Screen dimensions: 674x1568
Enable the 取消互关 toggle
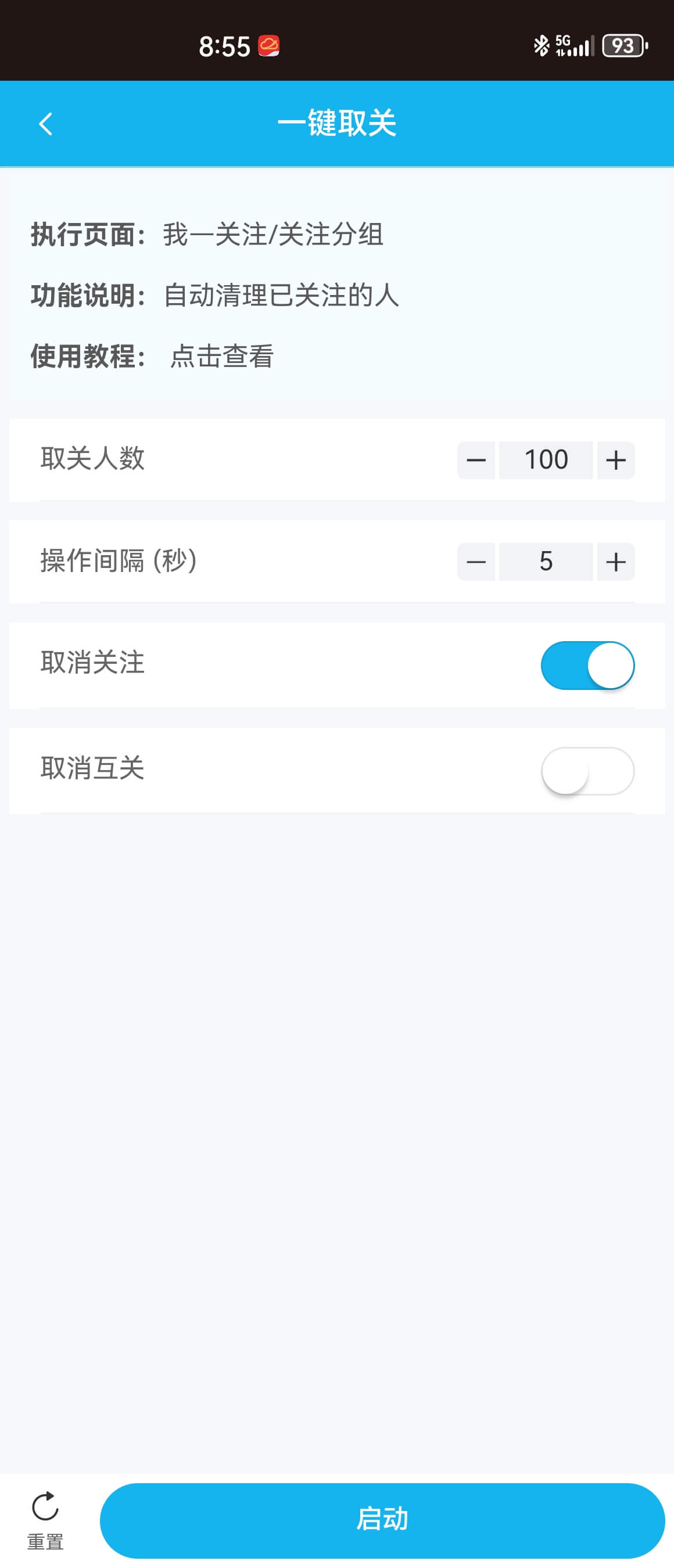point(586,771)
